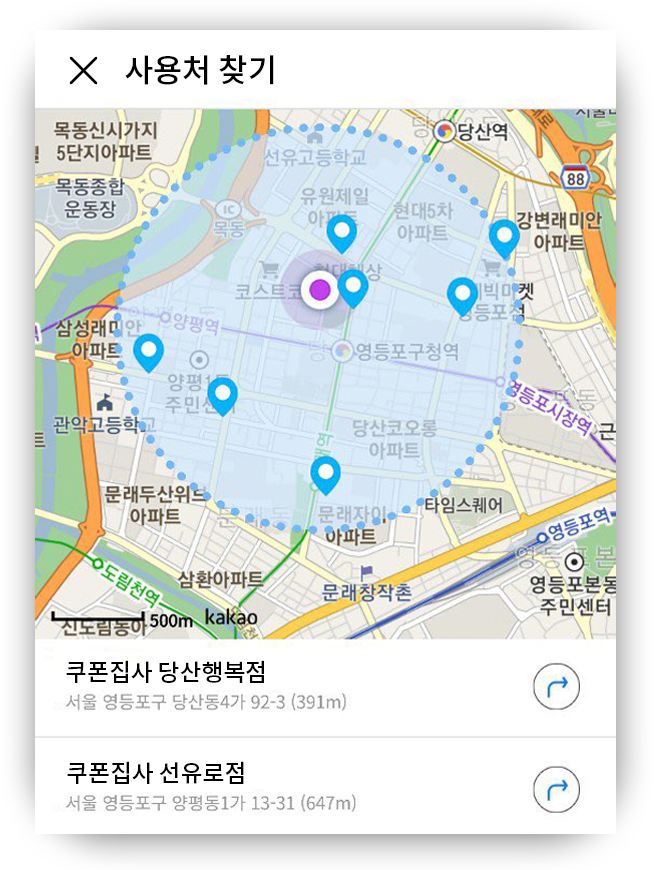Select the pin beside the purple location dot
This screenshot has height=870, width=663.
pyautogui.click(x=353, y=287)
